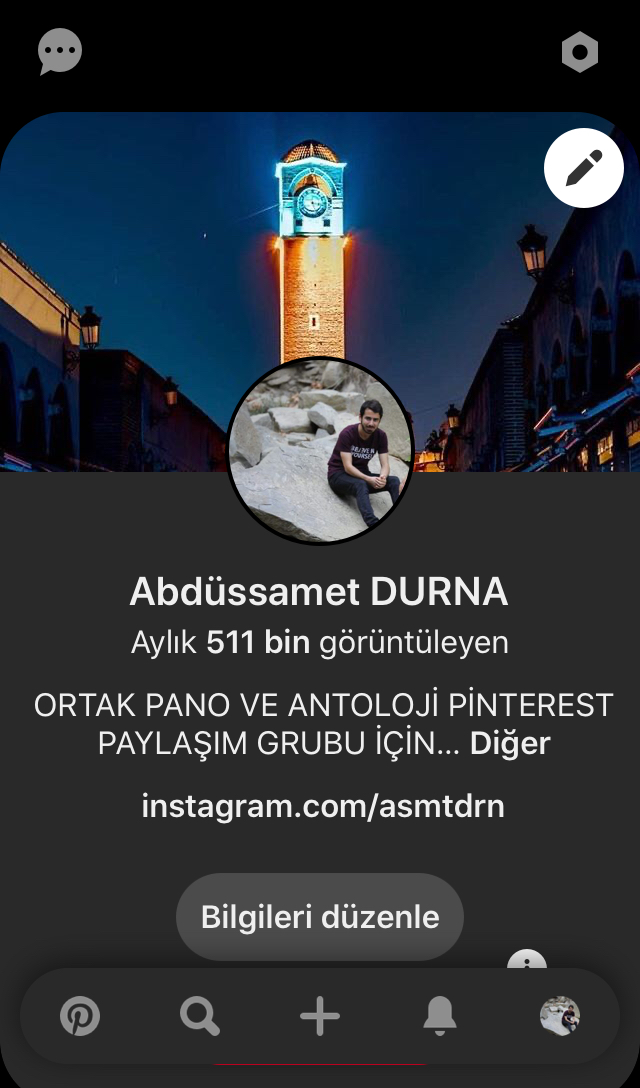Screen dimensions: 640x1088
Task: Open settings via the hexagon icon
Action: pyautogui.click(x=580, y=52)
